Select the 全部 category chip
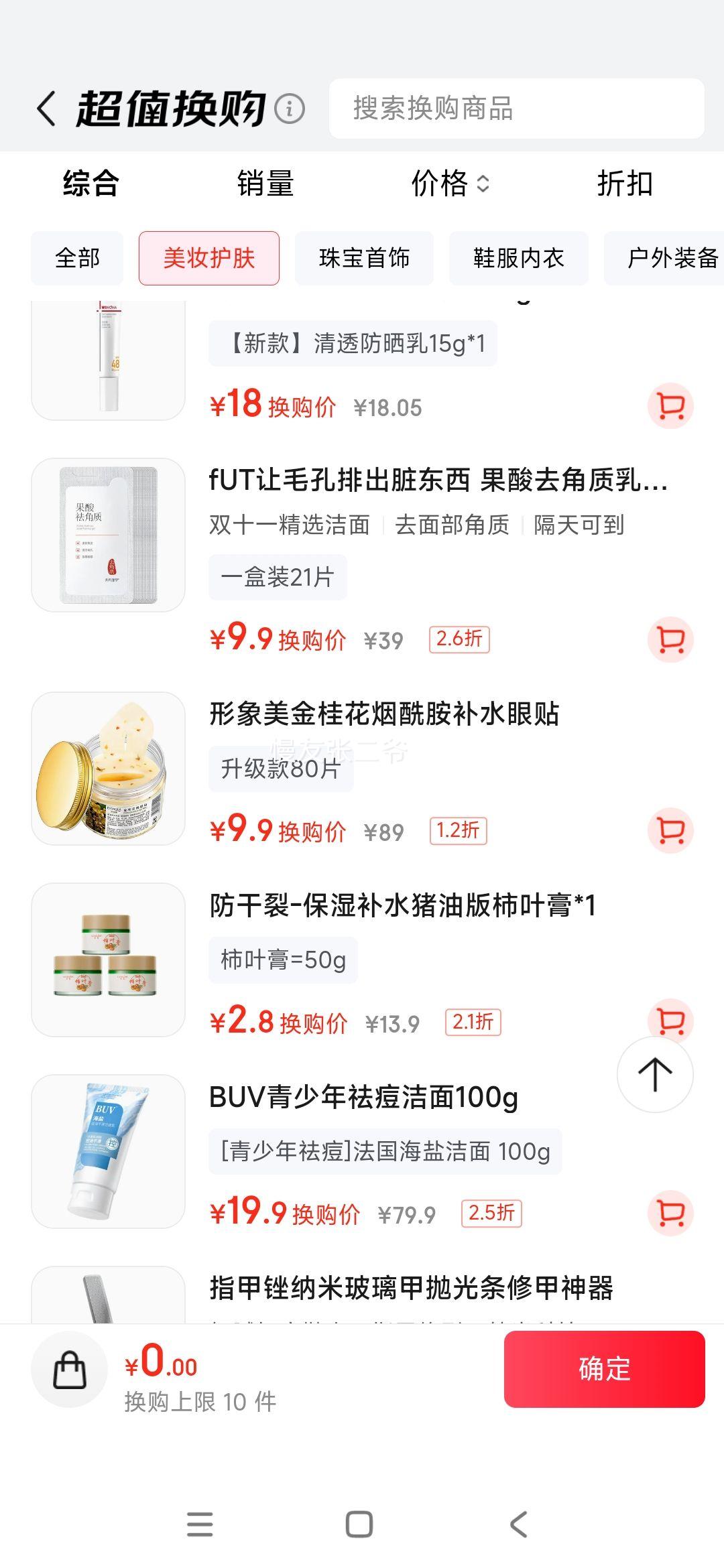This screenshot has height=1568, width=724. point(77,258)
